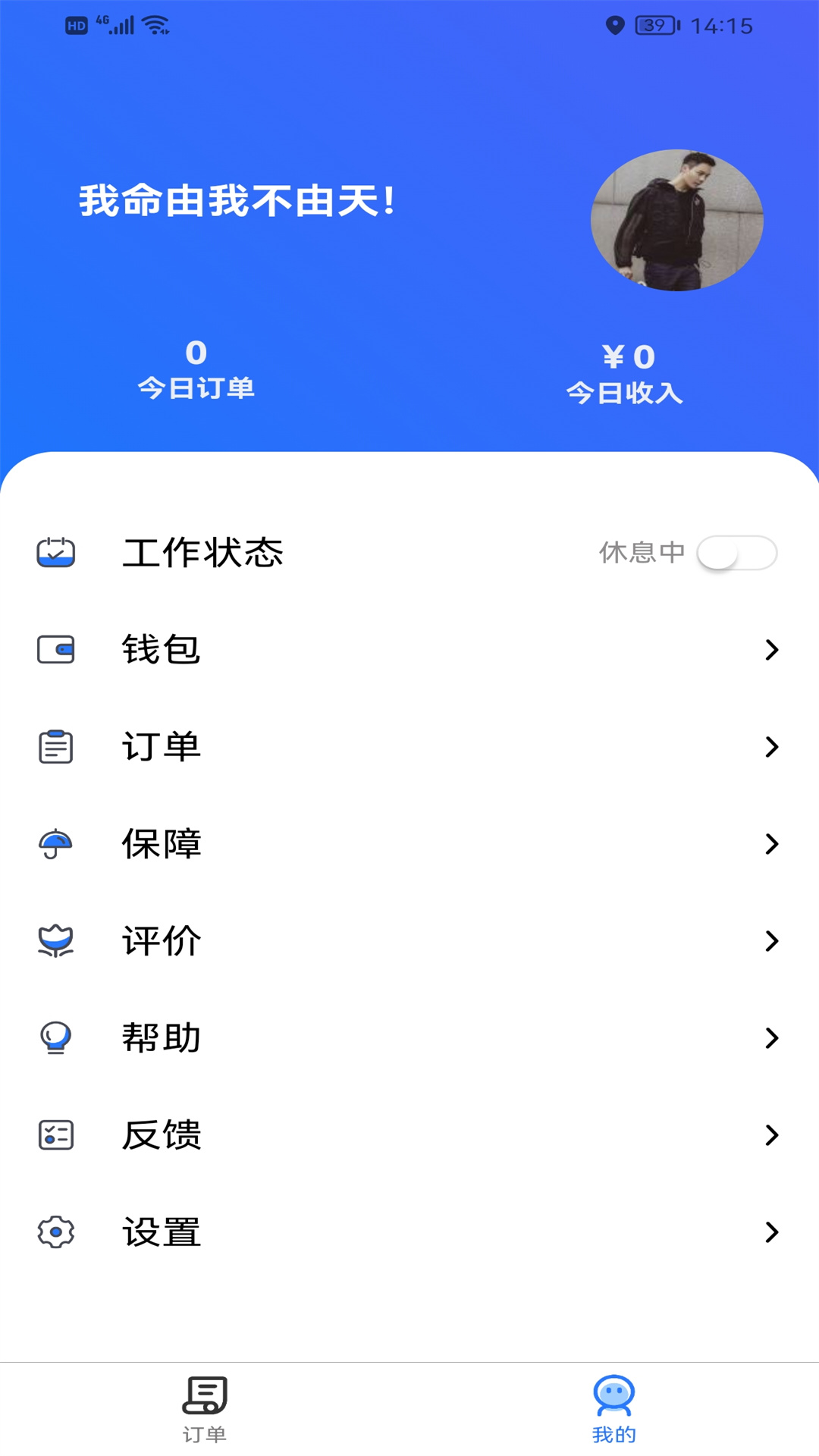Expand the 钱包 row via its chevron
819x1456 pixels.
773,649
